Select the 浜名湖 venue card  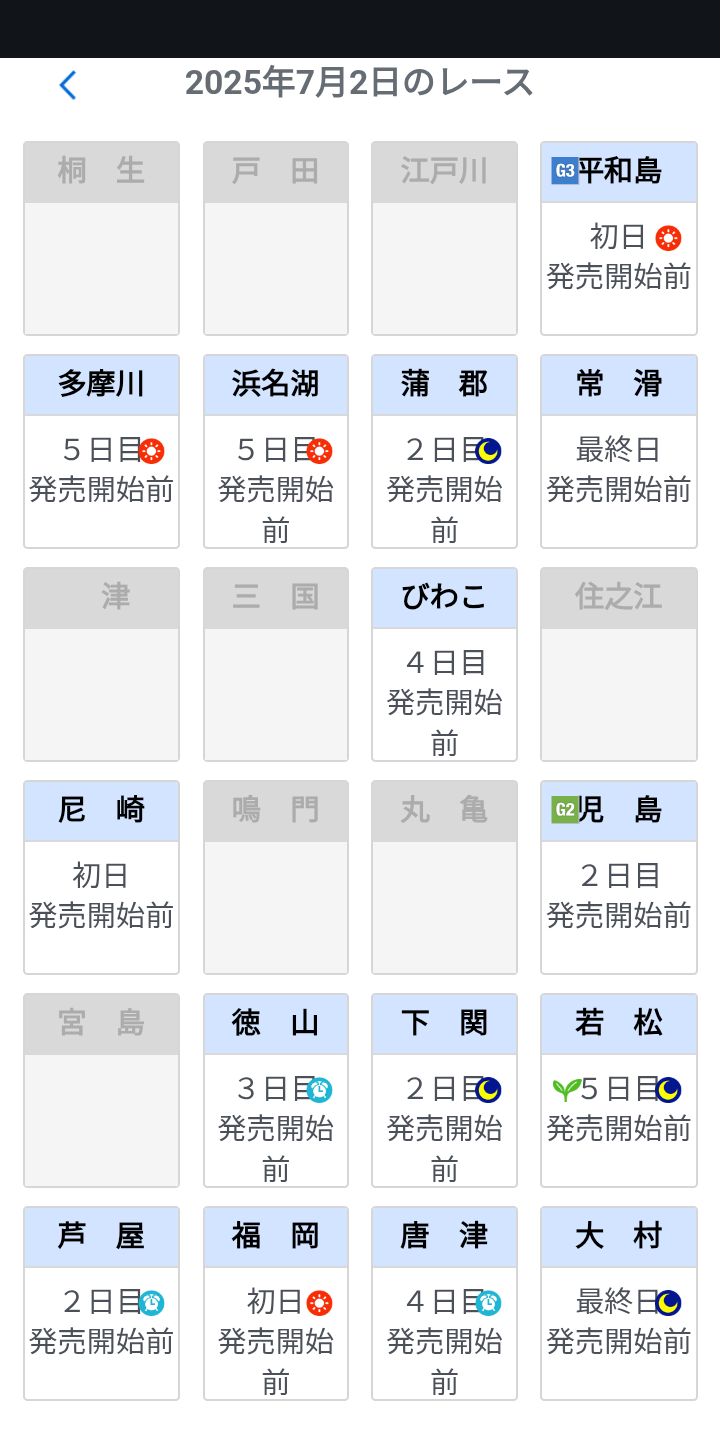coord(275,452)
